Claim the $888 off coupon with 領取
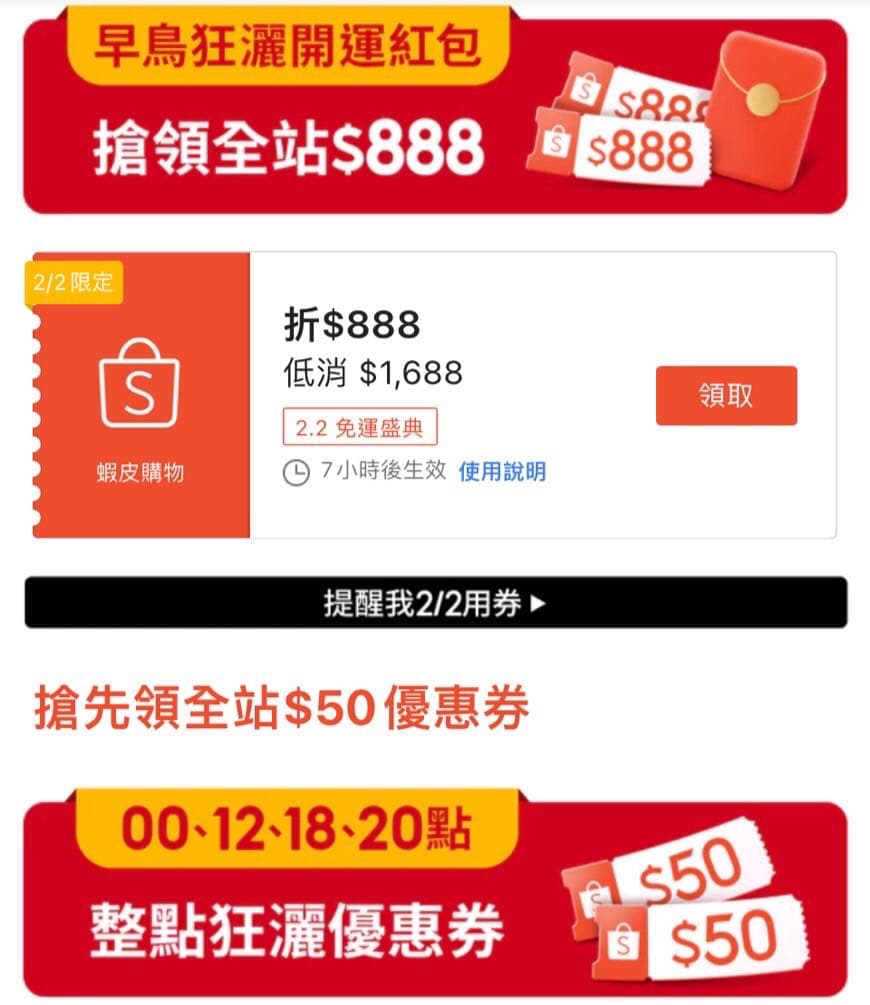Viewport: 870px width, 1005px height. (726, 396)
